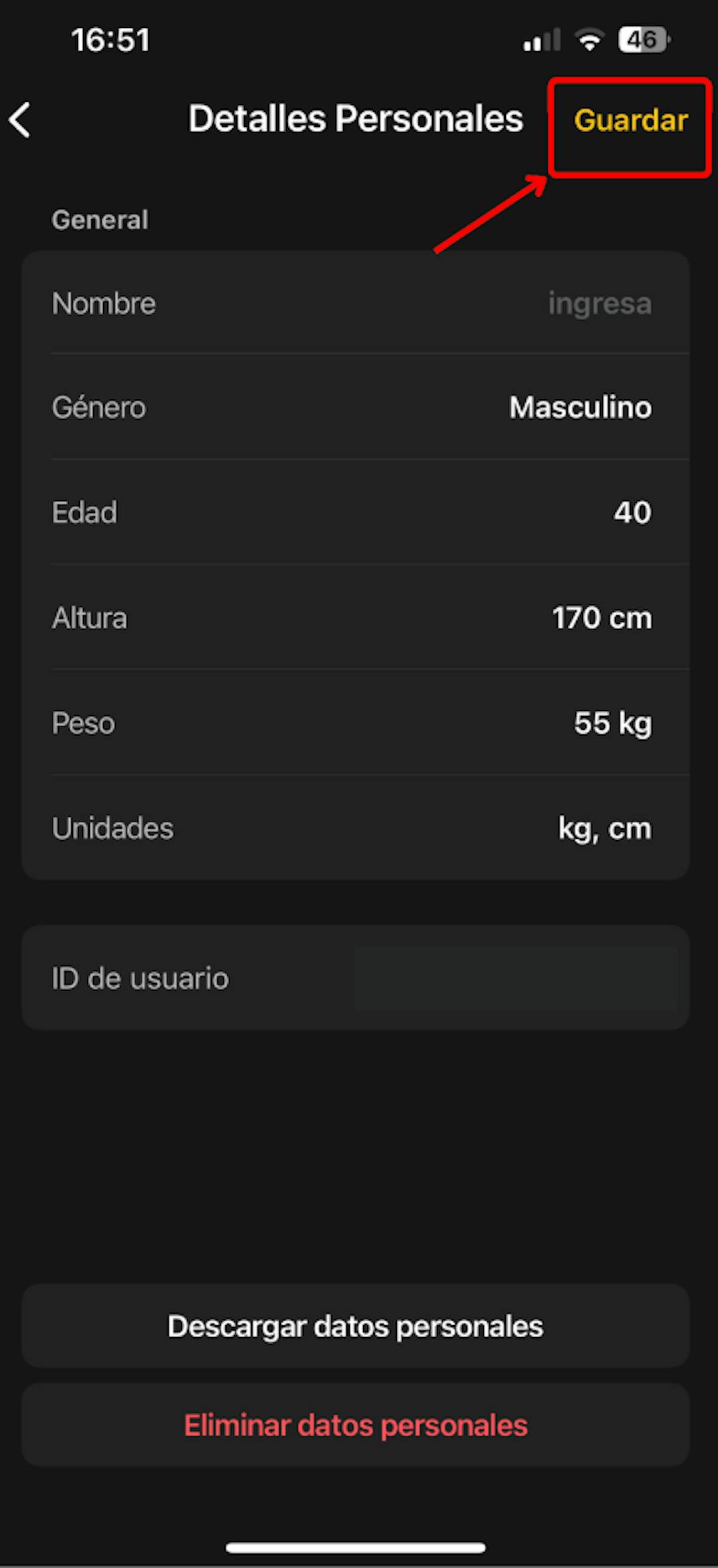Go back using the back arrow
The image size is (718, 1568).
coord(21,120)
